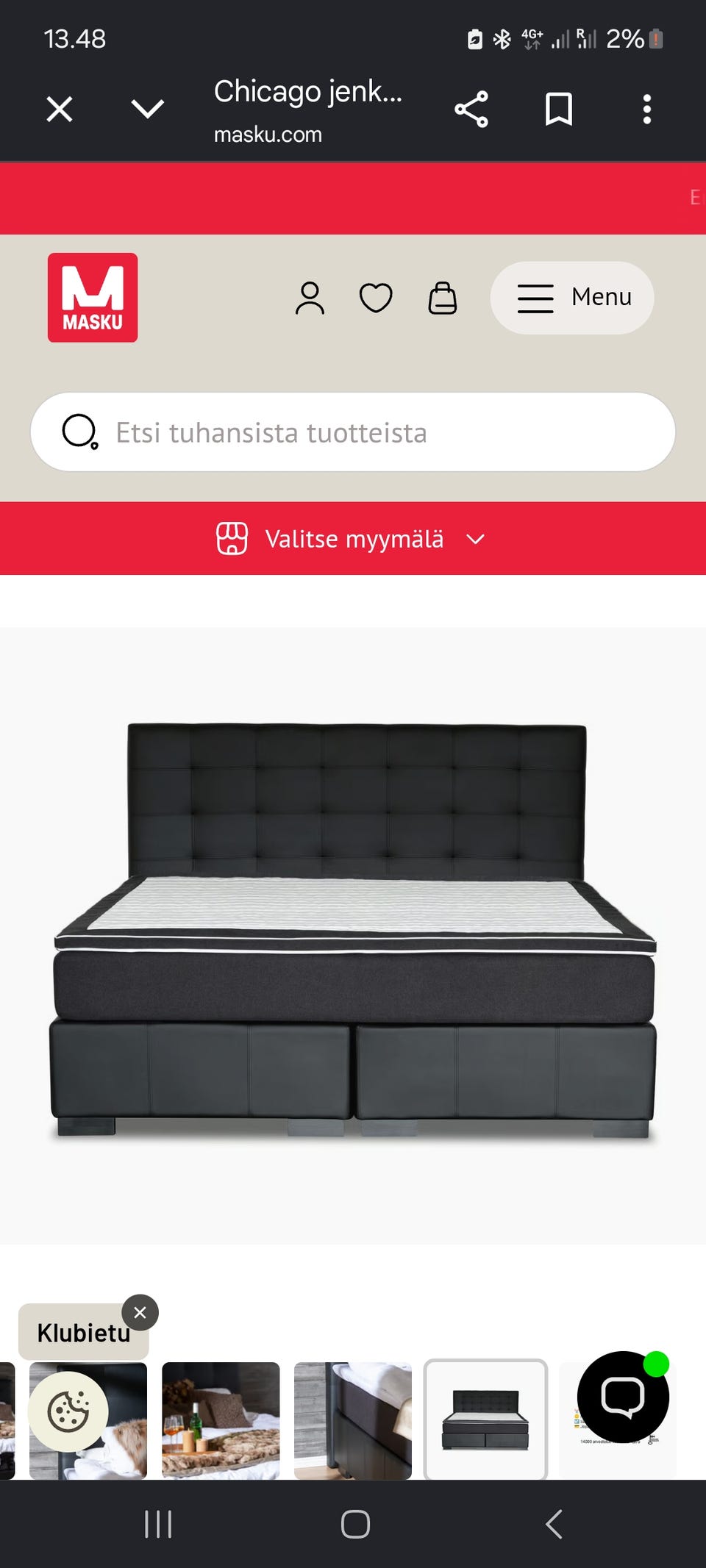Open the Menu button
The width and height of the screenshot is (706, 1568).
[572, 298]
